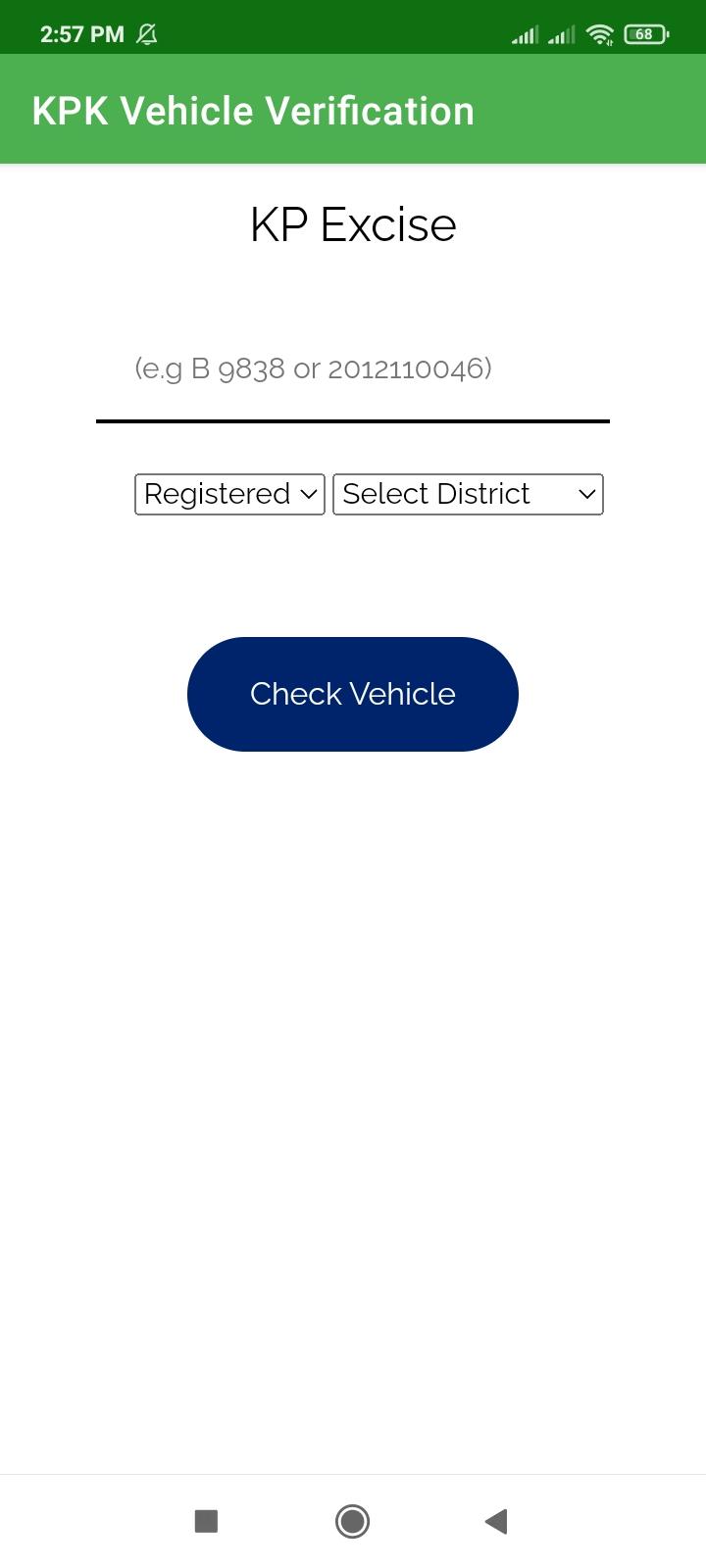This screenshot has height=1568, width=706.
Task: Tap the Check Vehicle button
Action: click(352, 694)
